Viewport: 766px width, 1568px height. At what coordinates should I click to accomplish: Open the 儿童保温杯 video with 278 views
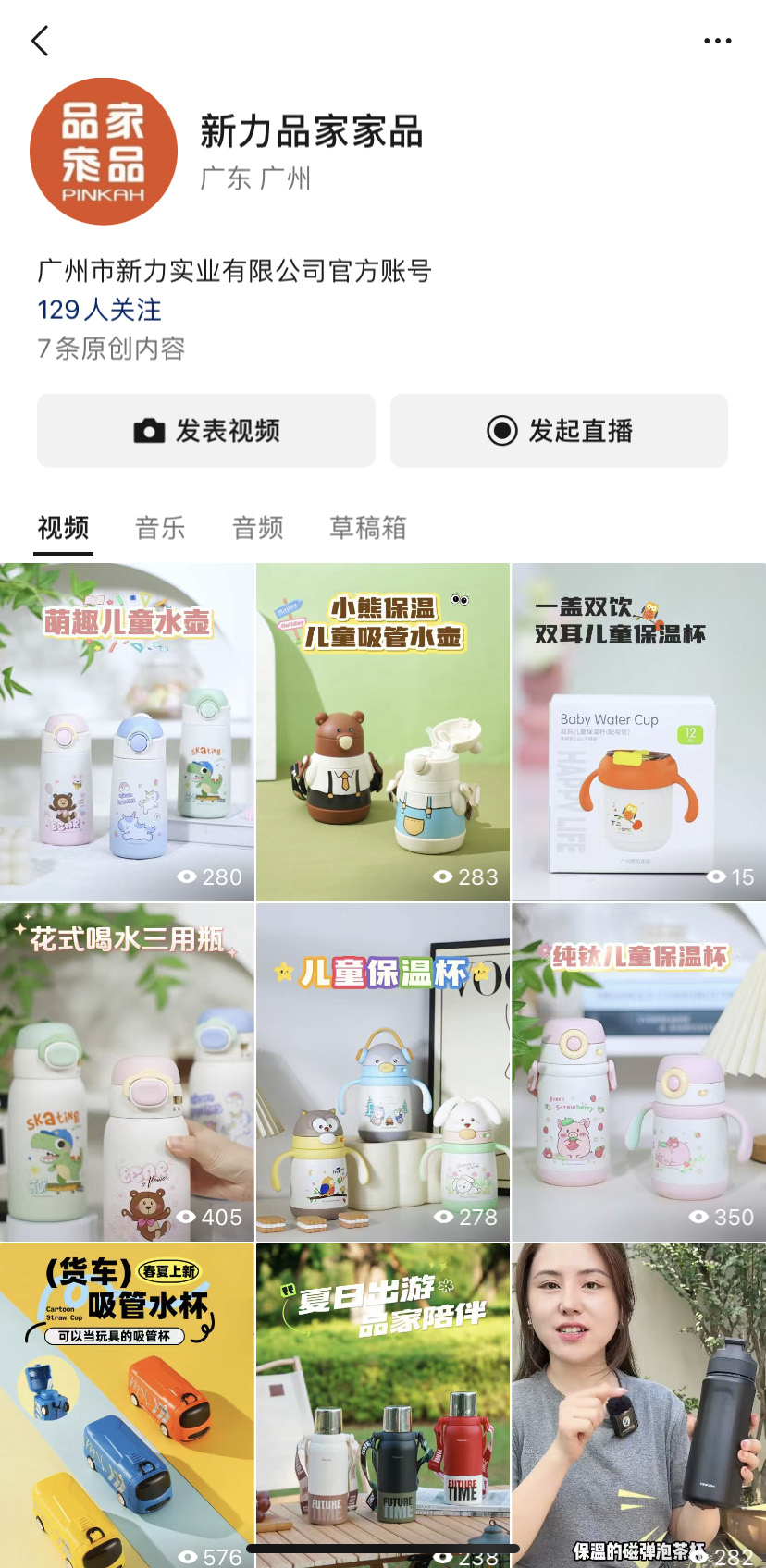click(383, 1072)
